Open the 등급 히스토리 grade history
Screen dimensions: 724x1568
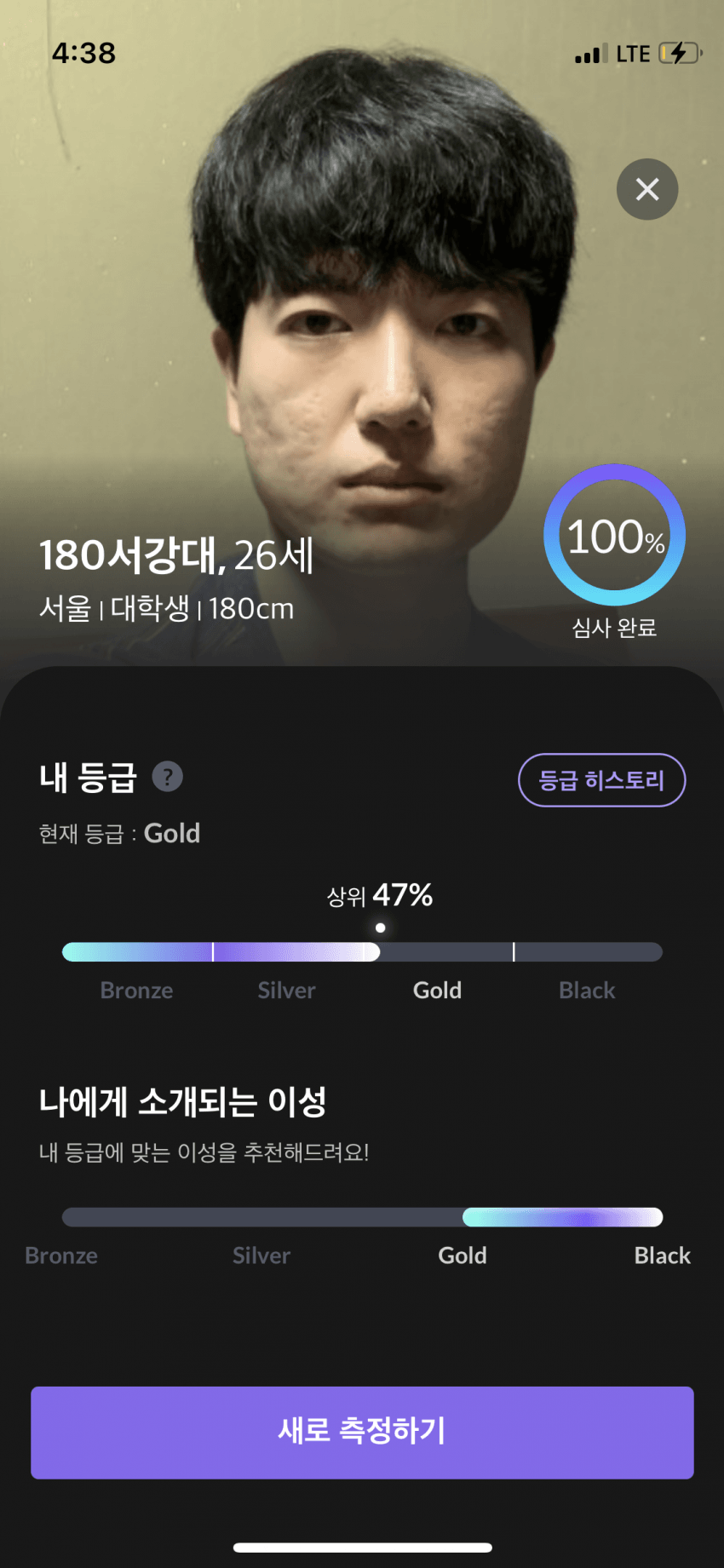point(601,780)
